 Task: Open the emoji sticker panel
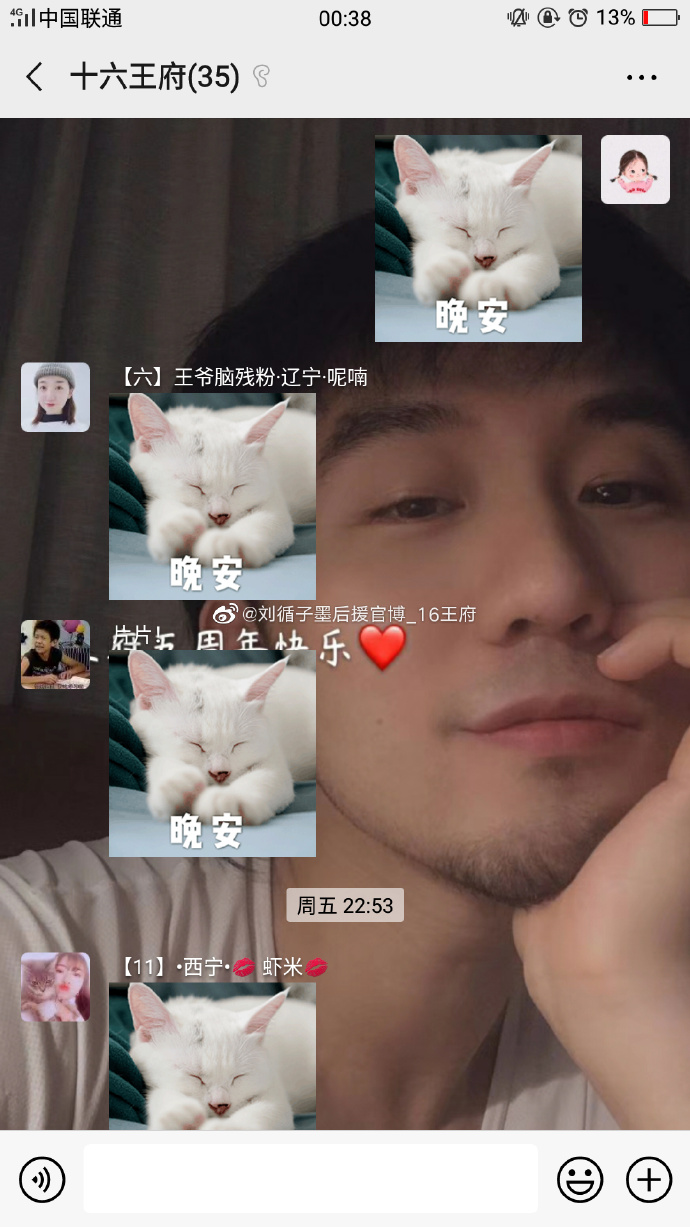[x=580, y=1180]
